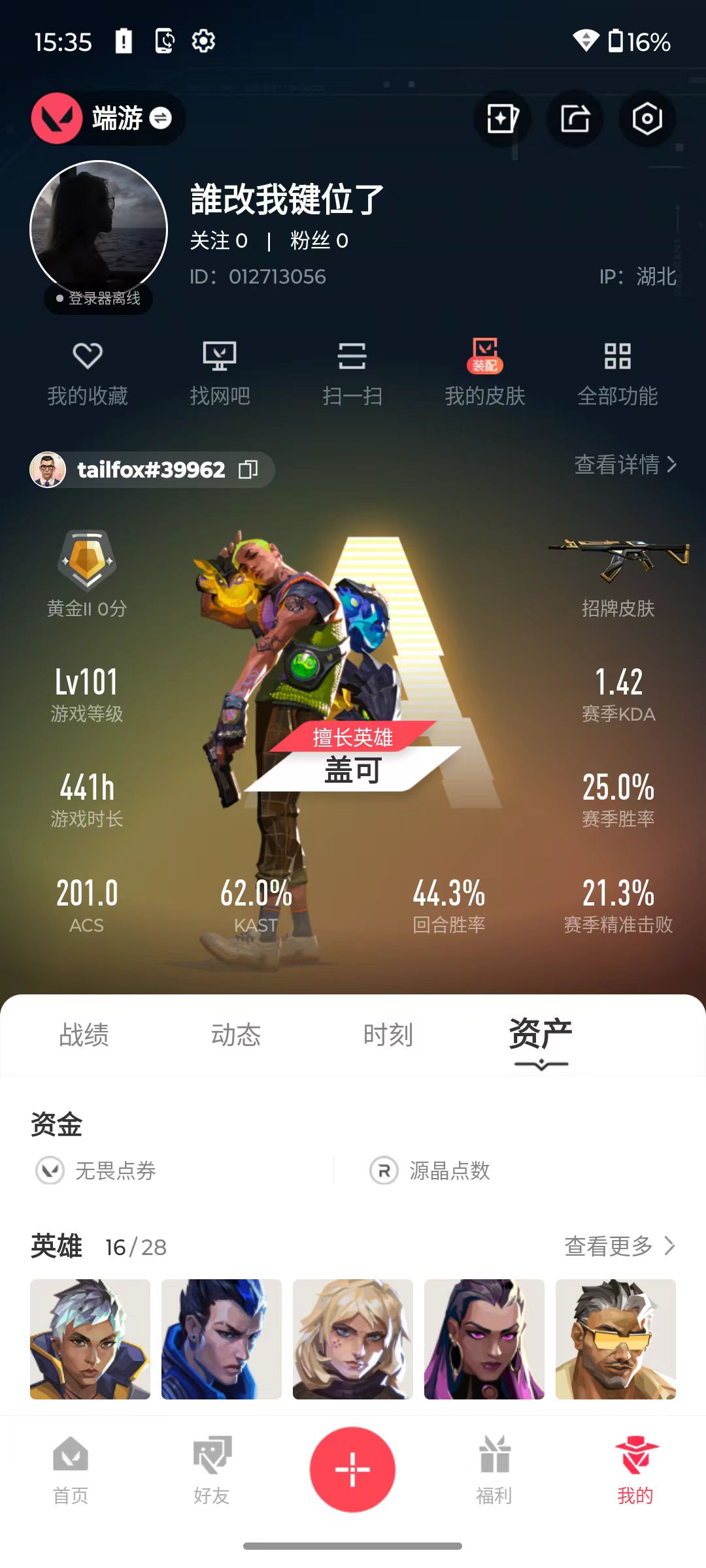Share the profile page
706x1568 pixels.
[575, 119]
